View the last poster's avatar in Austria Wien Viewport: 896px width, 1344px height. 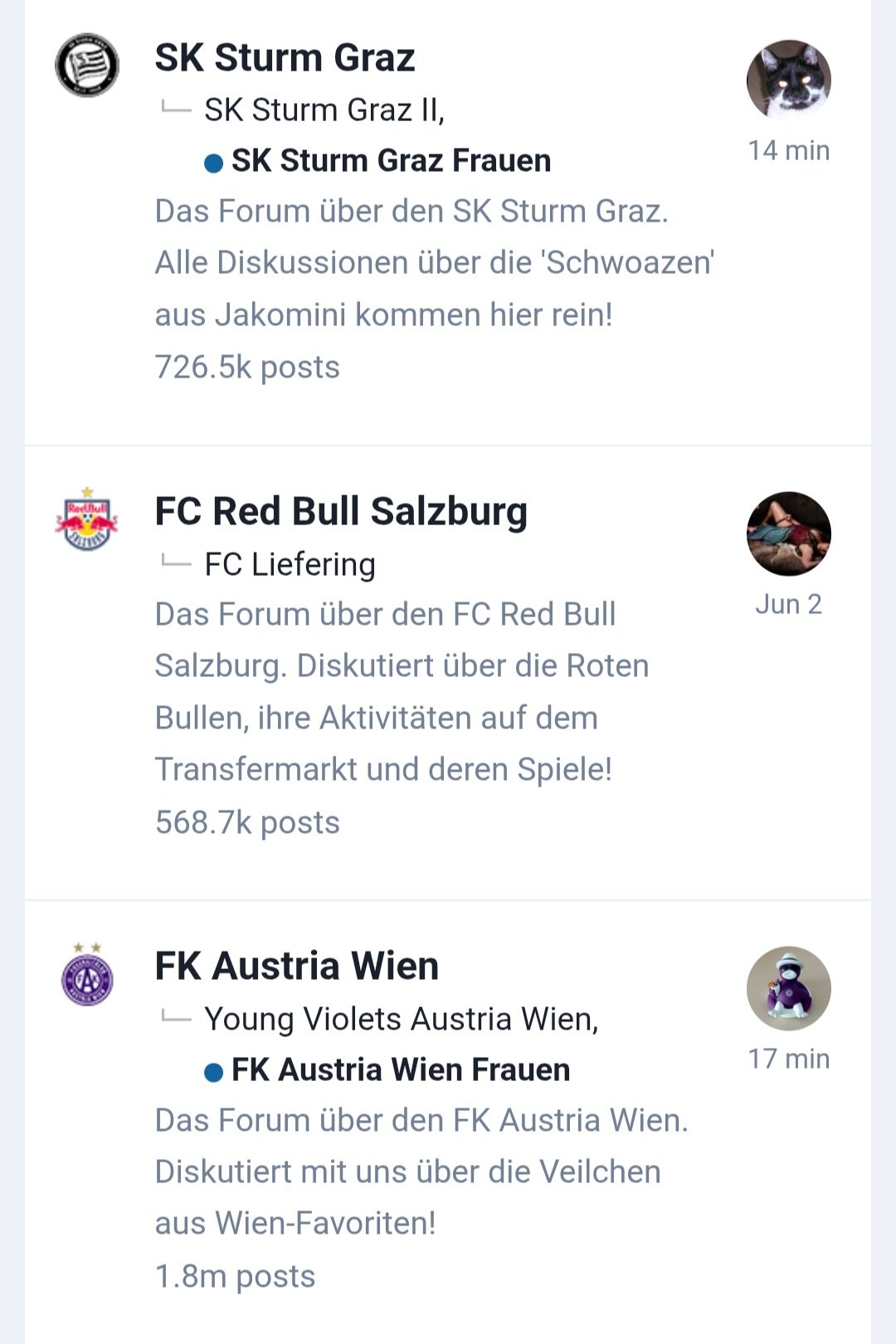788,989
